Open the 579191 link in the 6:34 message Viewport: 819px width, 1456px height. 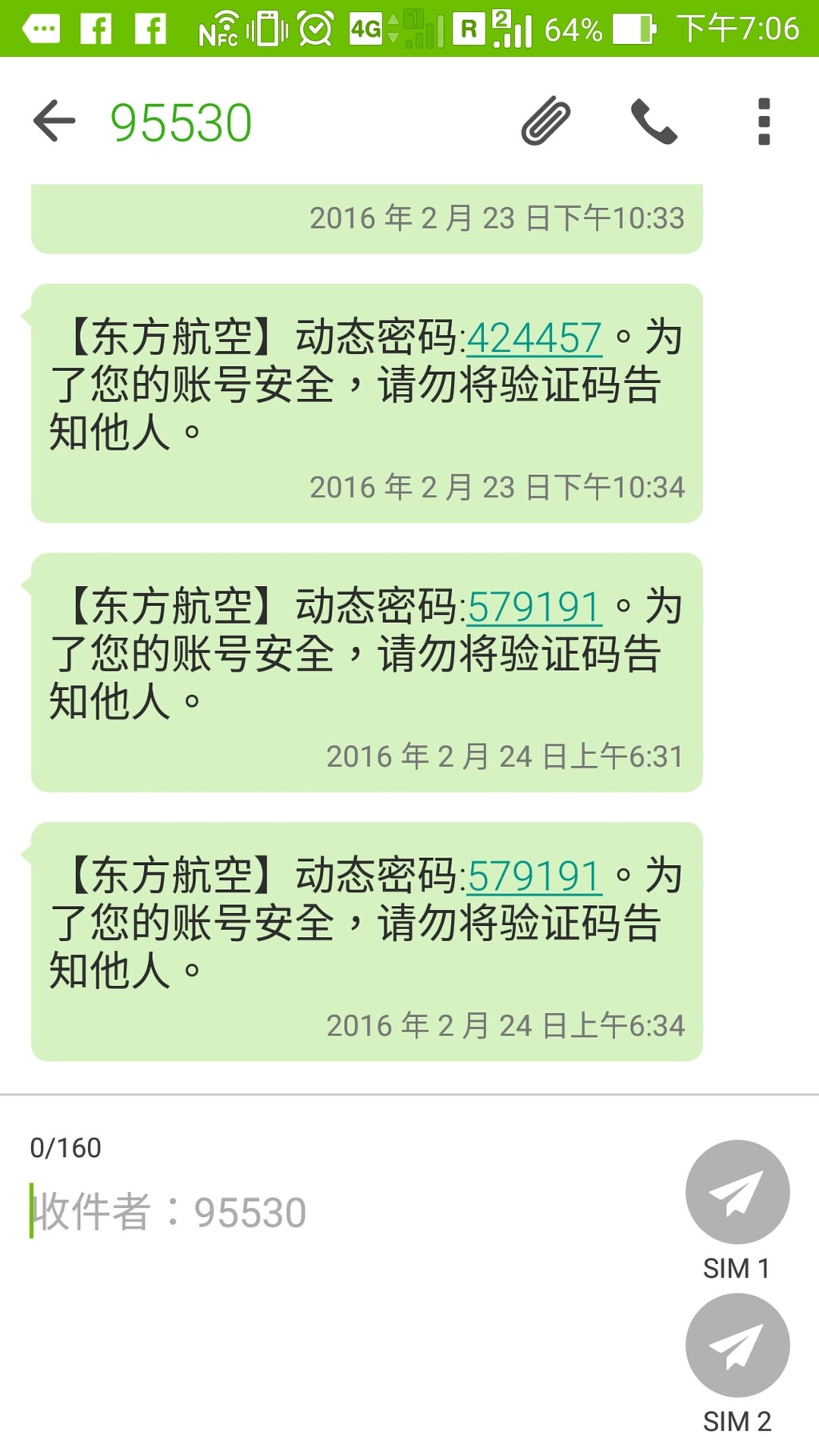pos(534,877)
